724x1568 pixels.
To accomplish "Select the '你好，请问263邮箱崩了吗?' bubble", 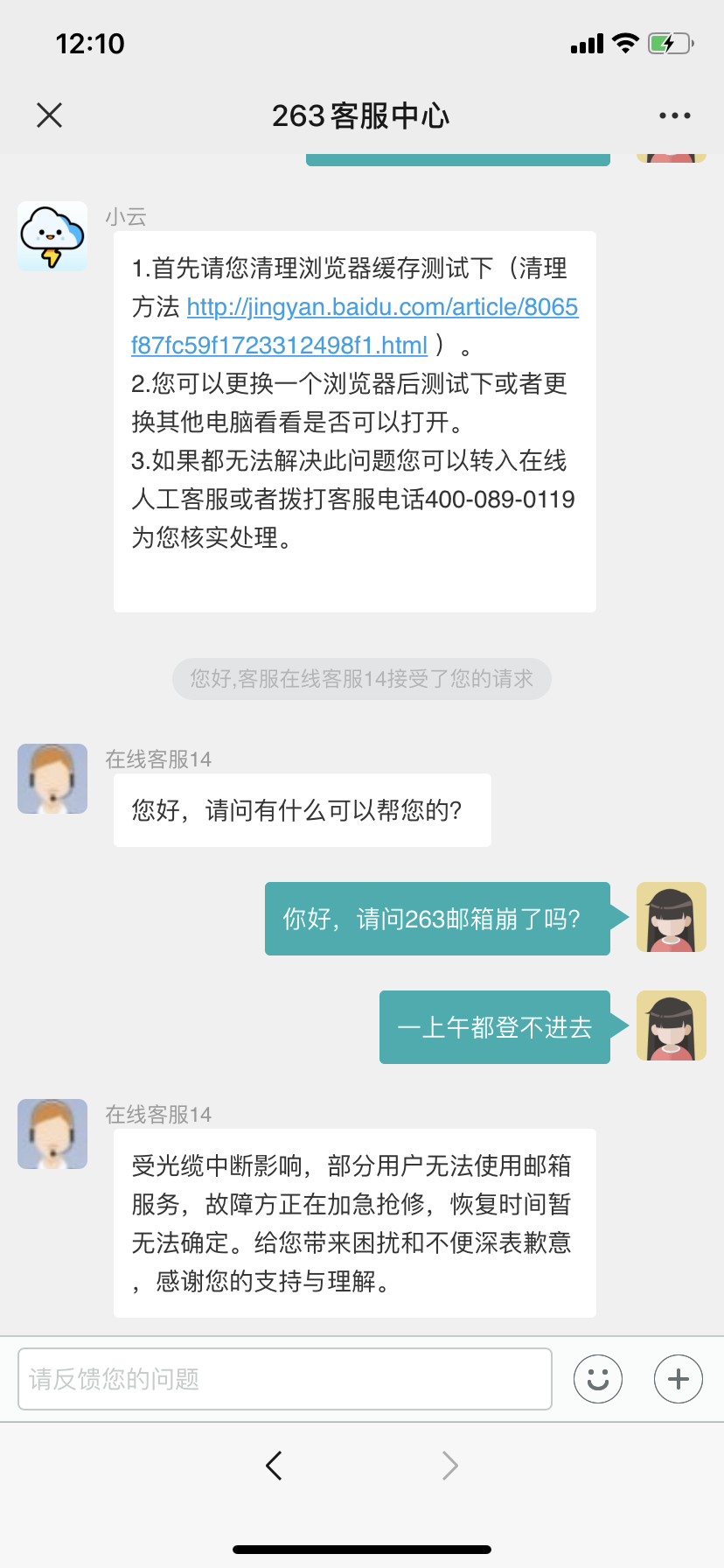I will pyautogui.click(x=437, y=919).
